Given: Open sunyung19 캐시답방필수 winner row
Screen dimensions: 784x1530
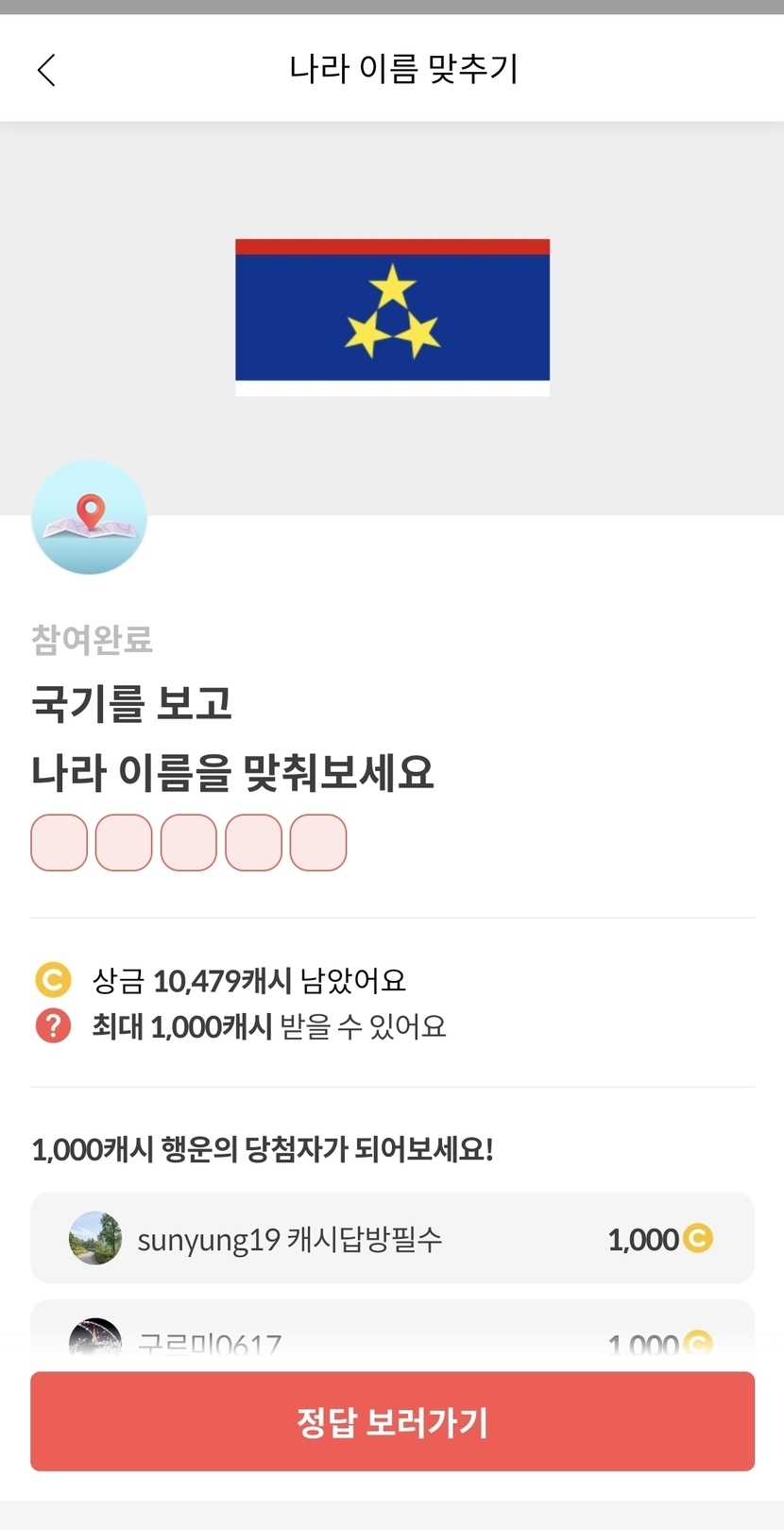Looking at the screenshot, I should 392,1238.
